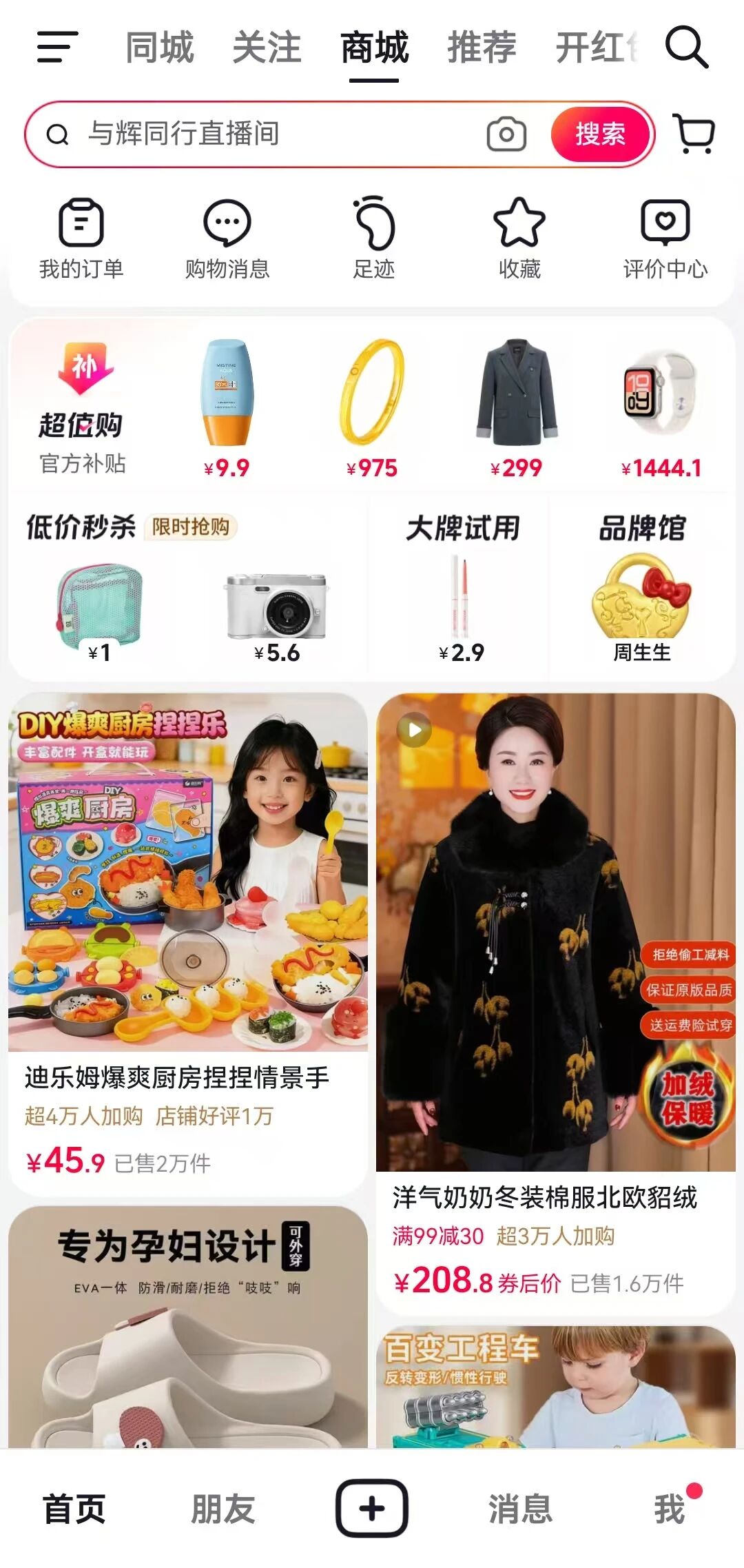Open 购物消息
Screen dimensions: 744x1568
click(227, 238)
